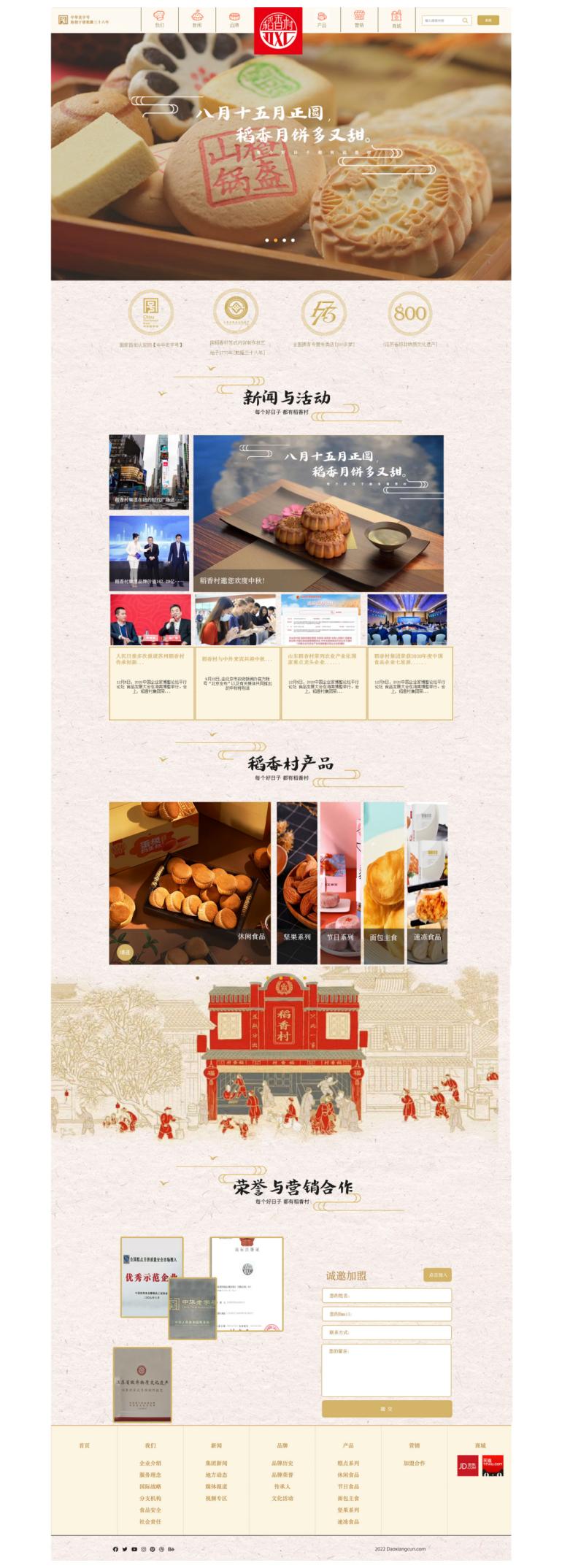The width and height of the screenshot is (562, 1568).
Task: Open the Facebook icon in the footer
Action: 115,1549
